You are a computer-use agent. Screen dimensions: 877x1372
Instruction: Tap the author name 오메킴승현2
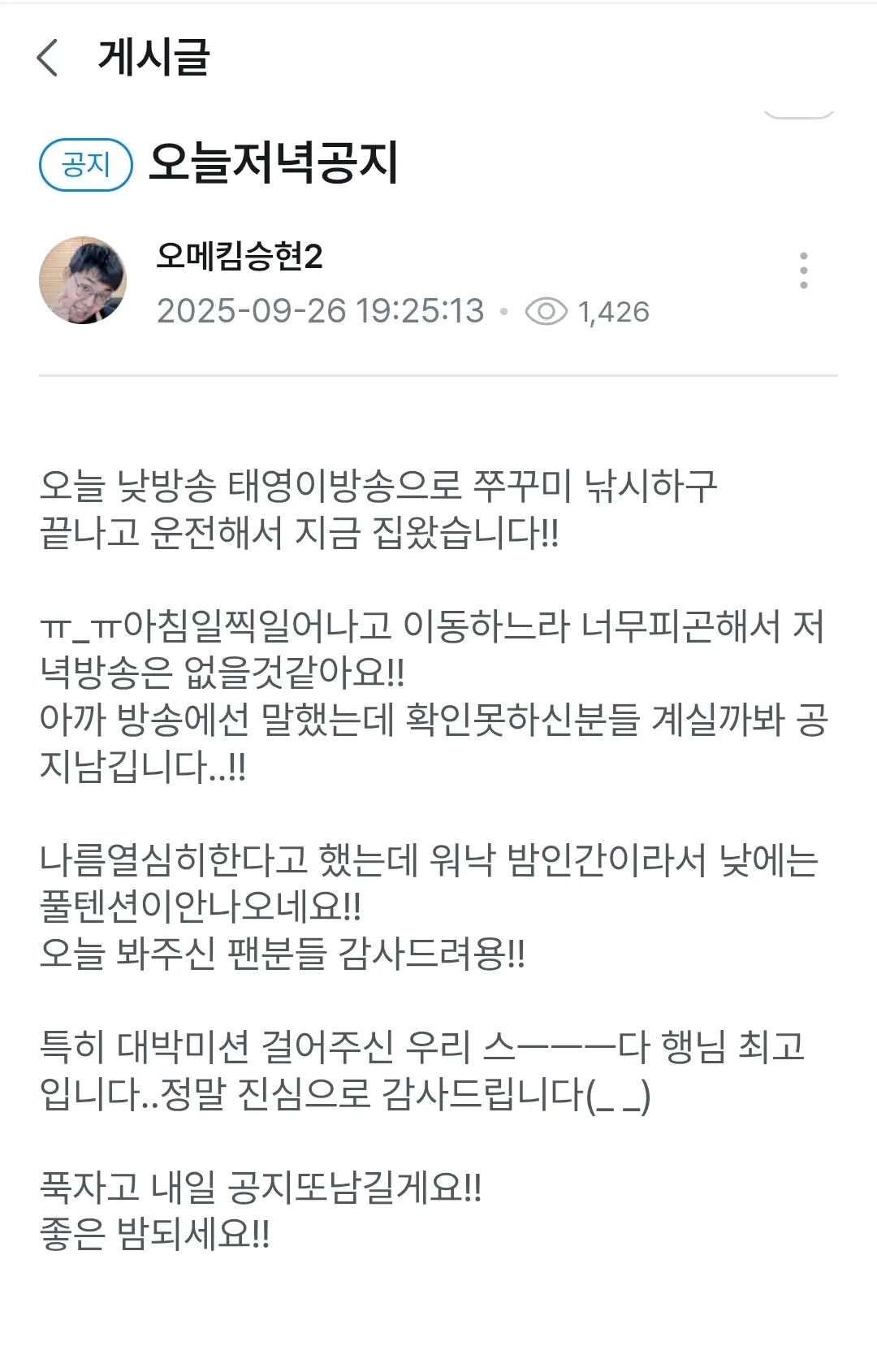240,257
